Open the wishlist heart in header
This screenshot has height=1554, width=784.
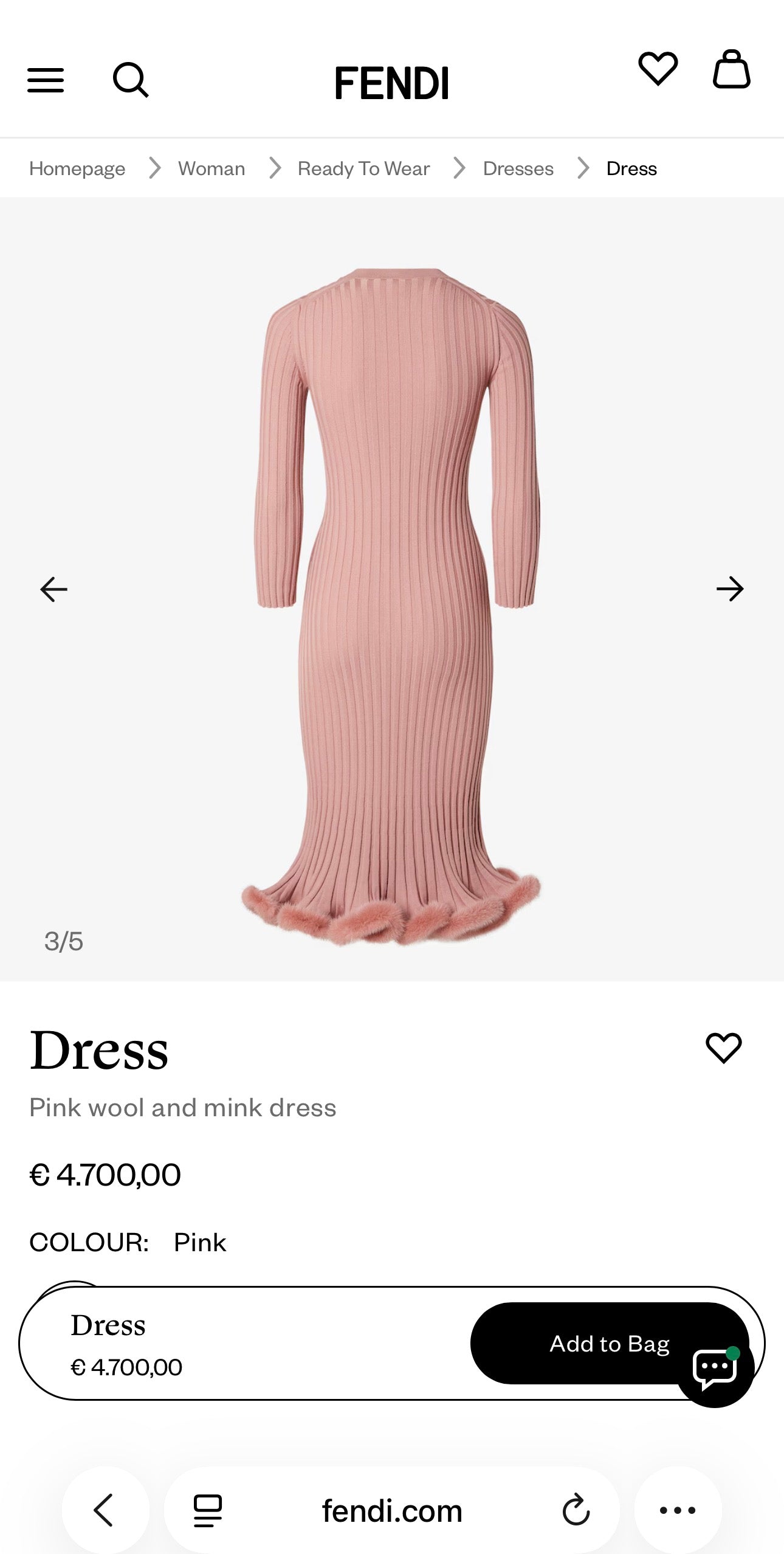(658, 68)
